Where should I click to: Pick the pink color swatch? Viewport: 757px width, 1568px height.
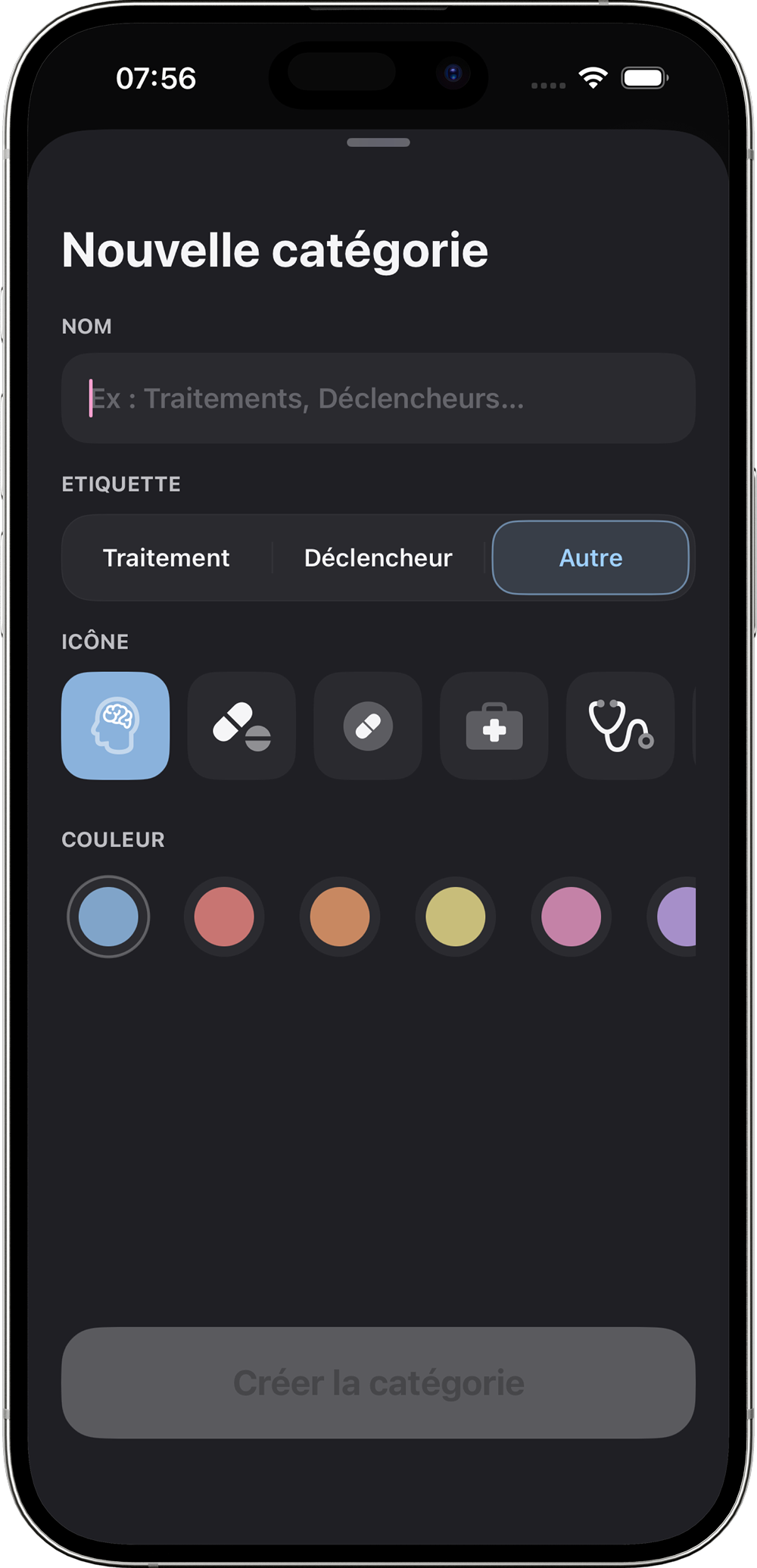(x=572, y=917)
